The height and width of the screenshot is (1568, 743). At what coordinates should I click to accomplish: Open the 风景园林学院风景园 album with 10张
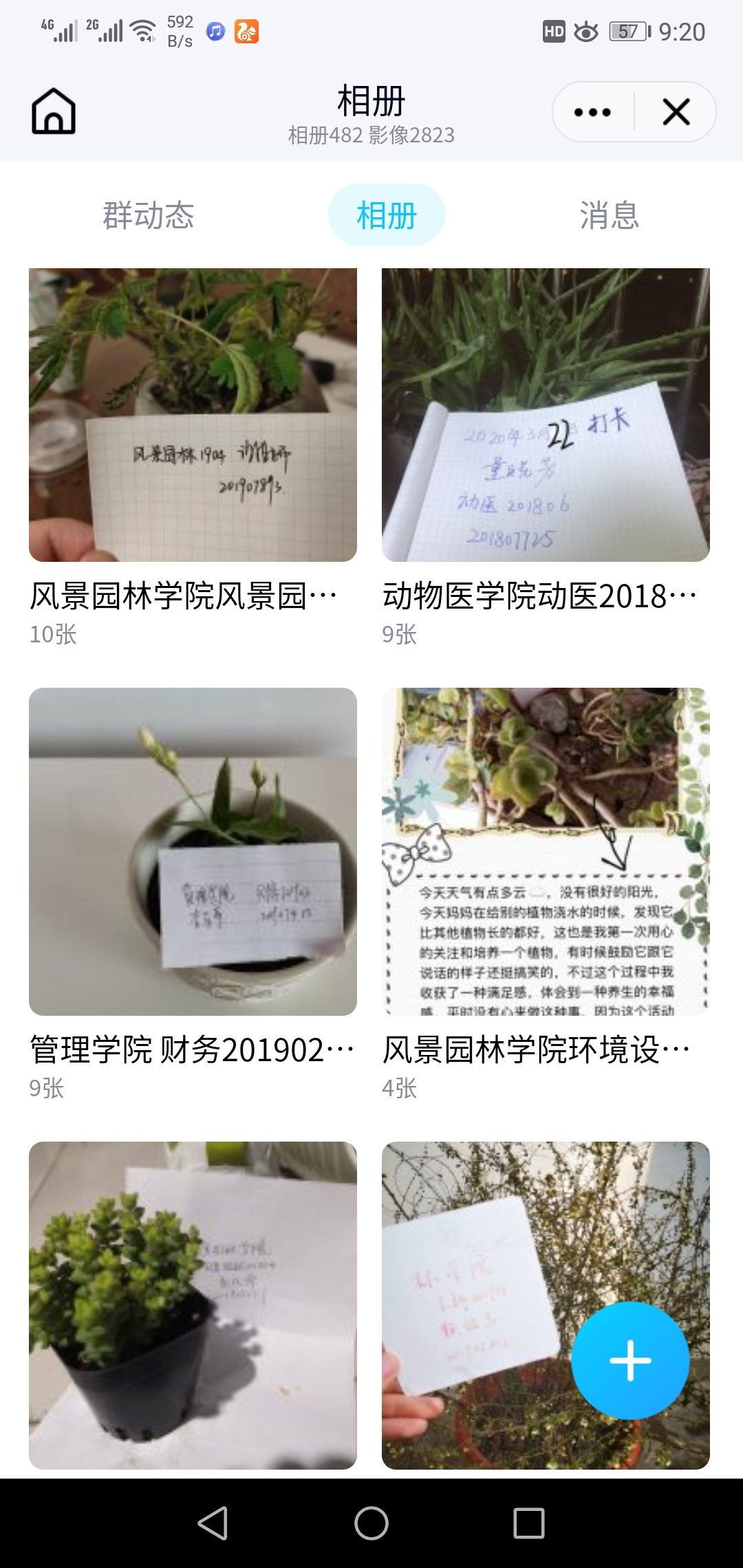pyautogui.click(x=193, y=415)
